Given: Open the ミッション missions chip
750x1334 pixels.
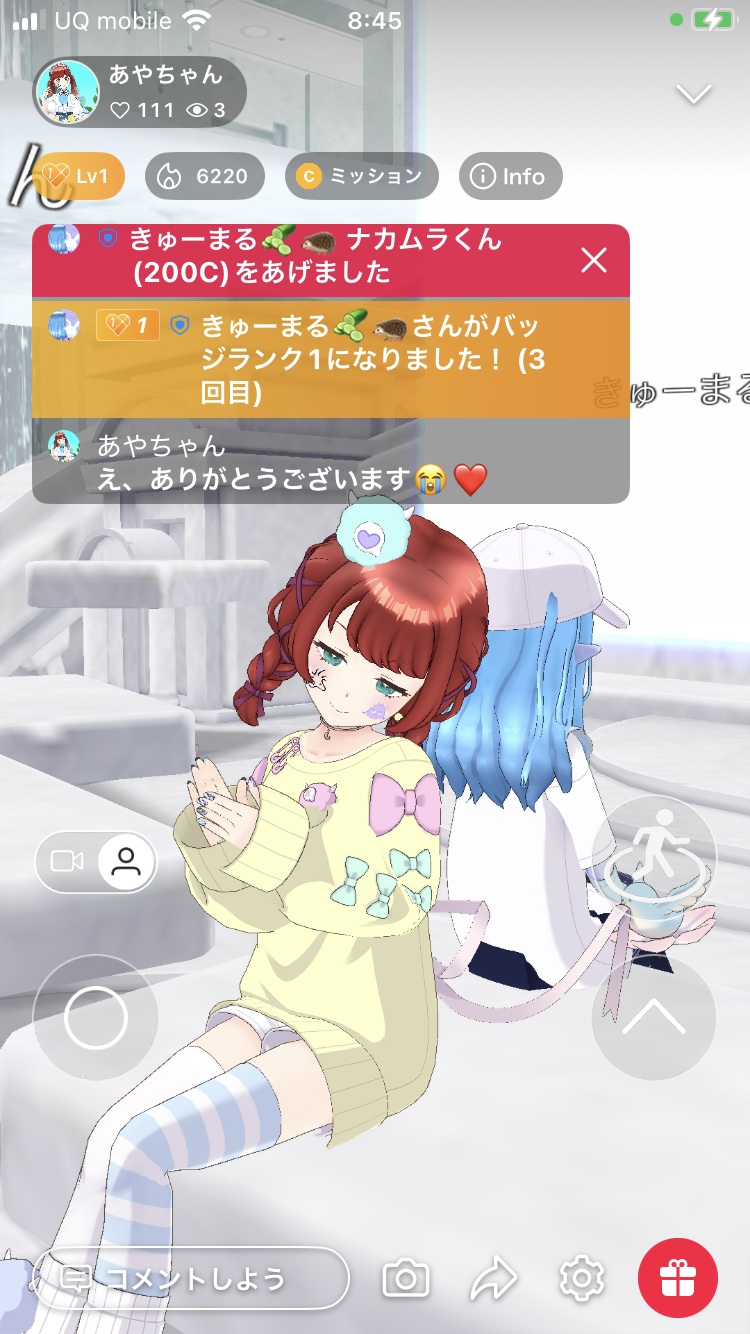Looking at the screenshot, I should coord(361,177).
